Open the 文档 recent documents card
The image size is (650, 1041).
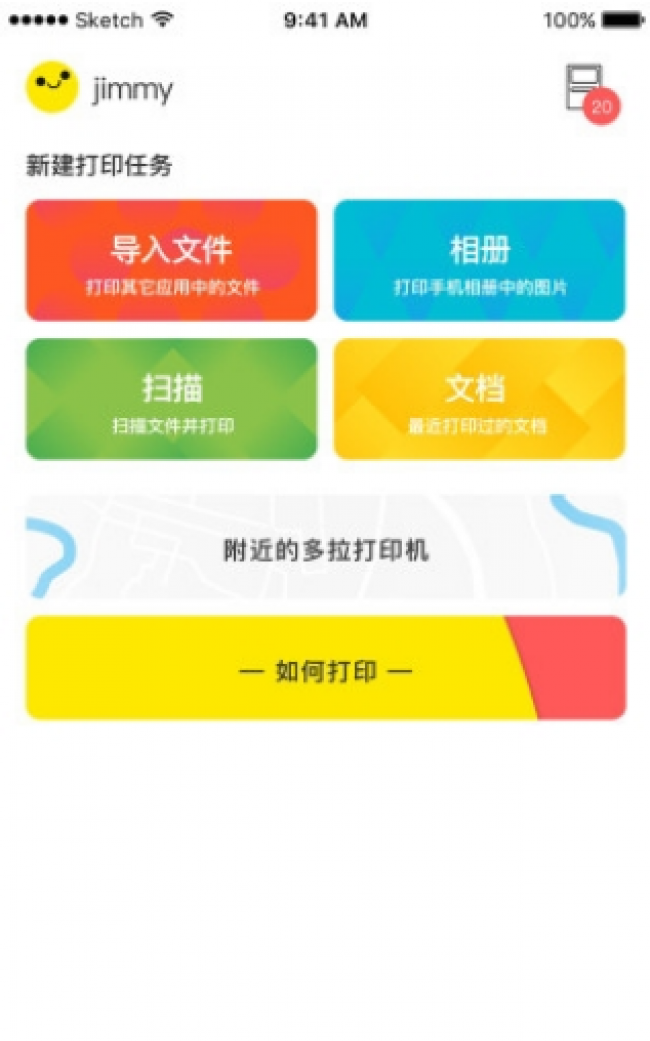coord(479,399)
